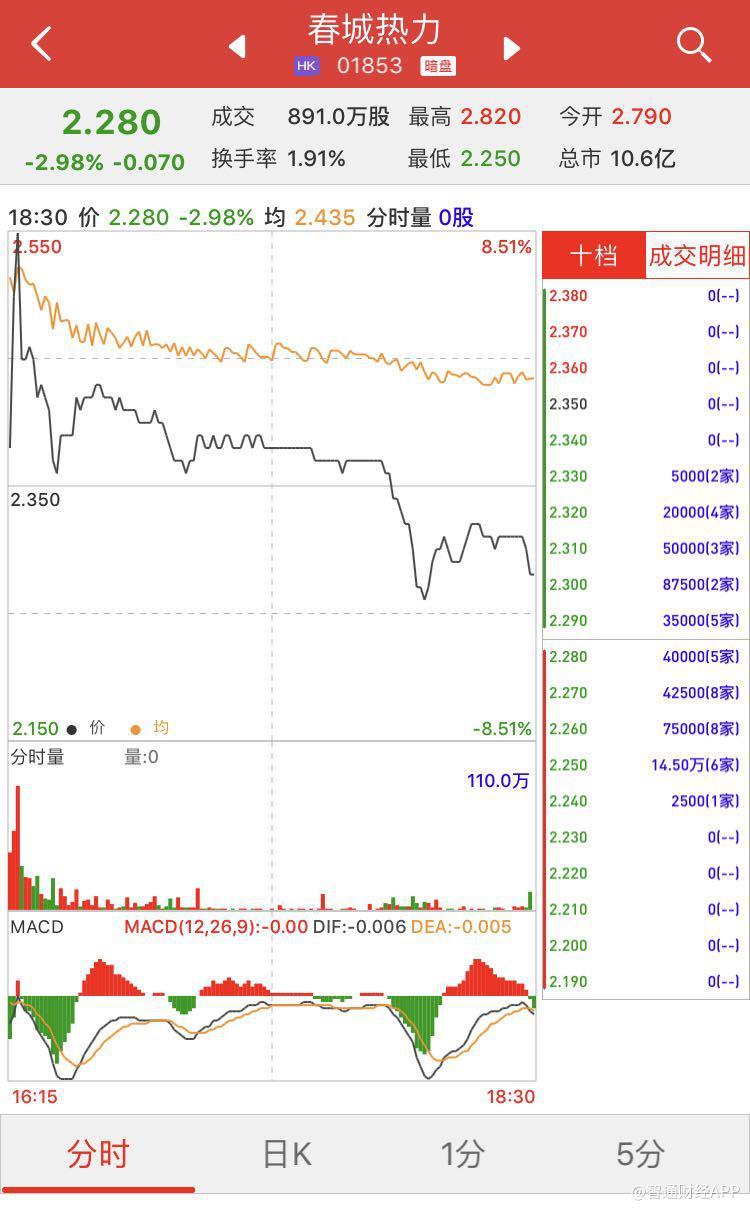Viewport: 750px width, 1211px height.
Task: Switch to the previous stock
Action: 237,47
